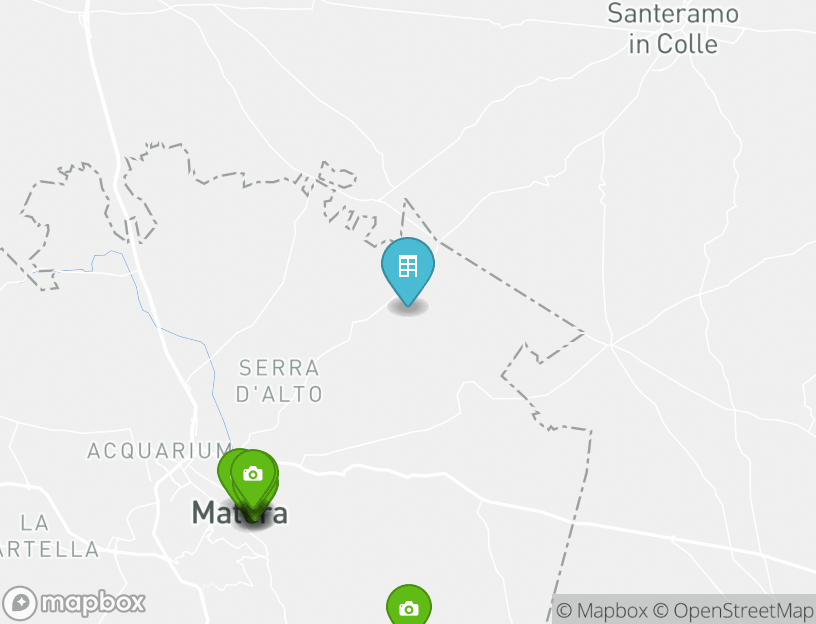Tap the blue building marker on the map
Viewport: 816px width, 624px height.
pyautogui.click(x=408, y=268)
